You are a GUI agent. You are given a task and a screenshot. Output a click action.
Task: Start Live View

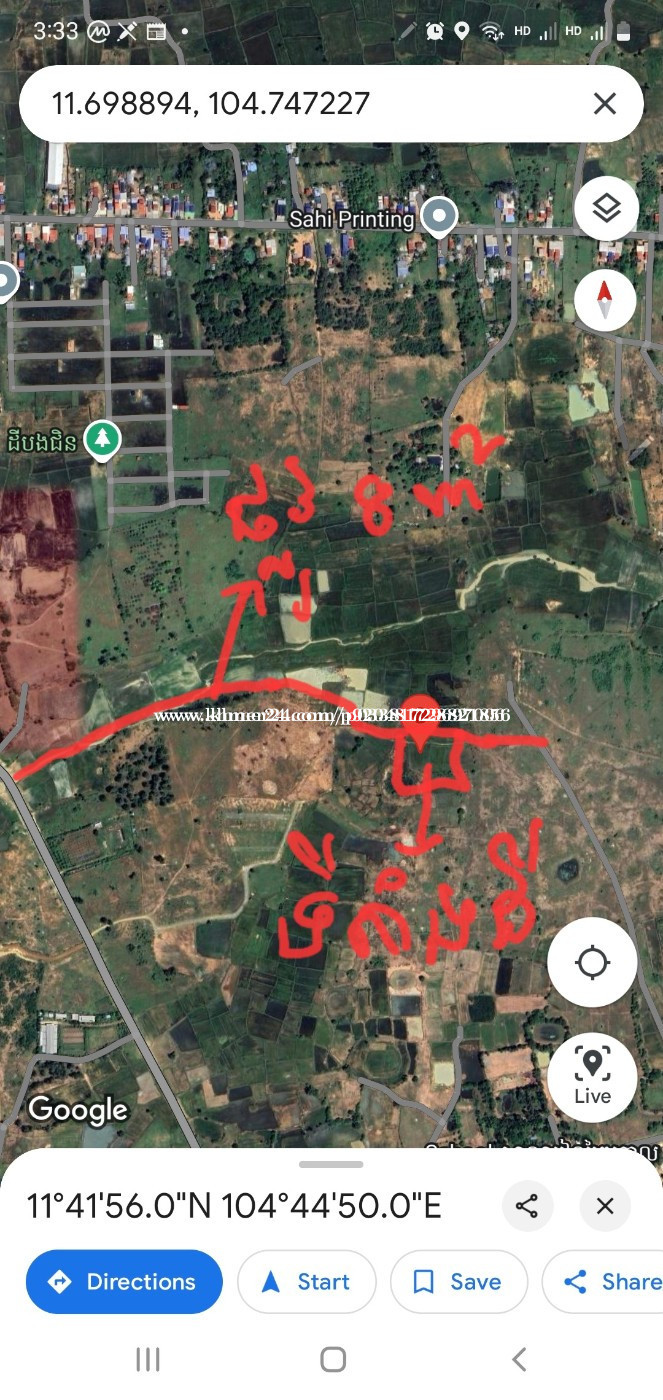click(592, 1076)
